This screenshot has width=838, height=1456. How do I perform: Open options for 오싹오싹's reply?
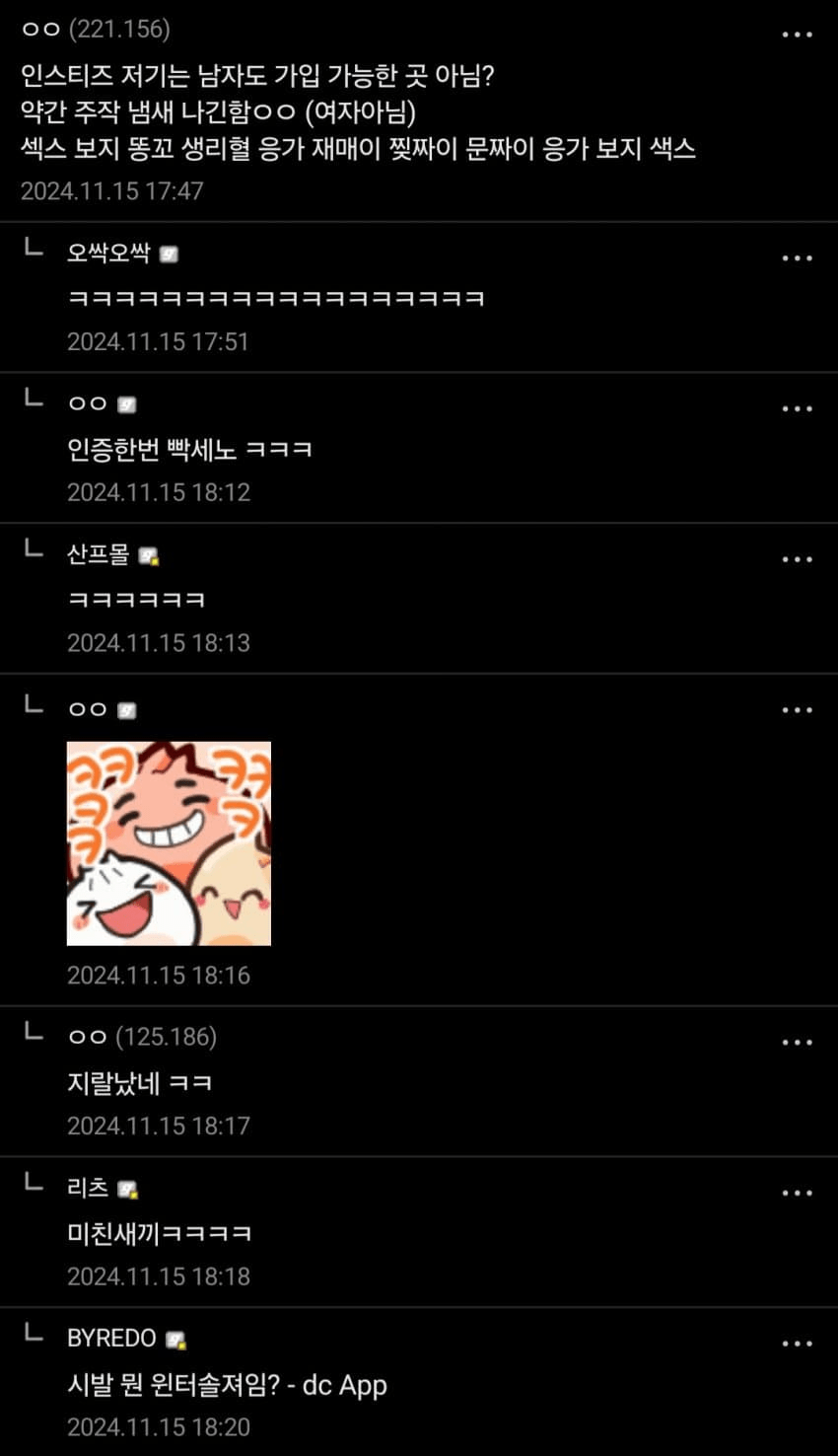[x=797, y=258]
